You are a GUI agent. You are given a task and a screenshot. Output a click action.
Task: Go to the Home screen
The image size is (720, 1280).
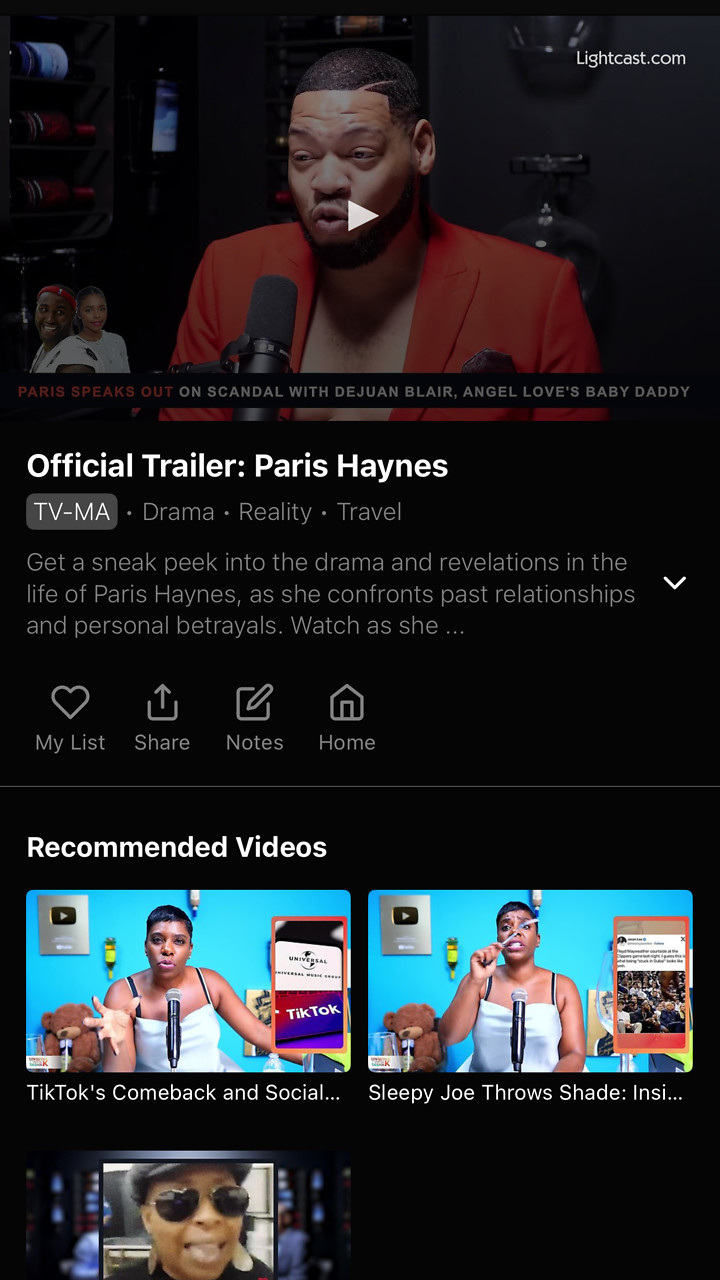click(346, 715)
